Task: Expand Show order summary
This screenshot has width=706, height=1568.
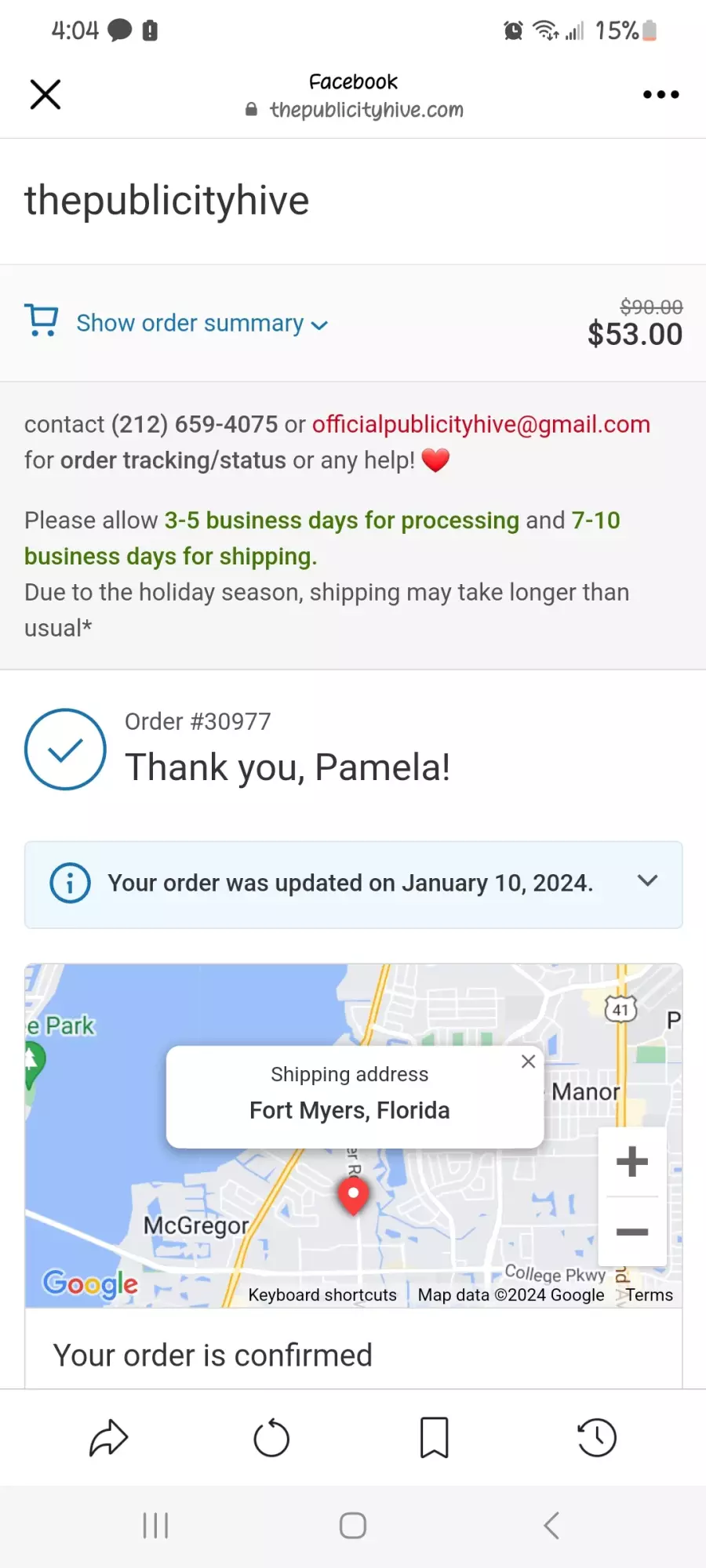Action: [202, 323]
